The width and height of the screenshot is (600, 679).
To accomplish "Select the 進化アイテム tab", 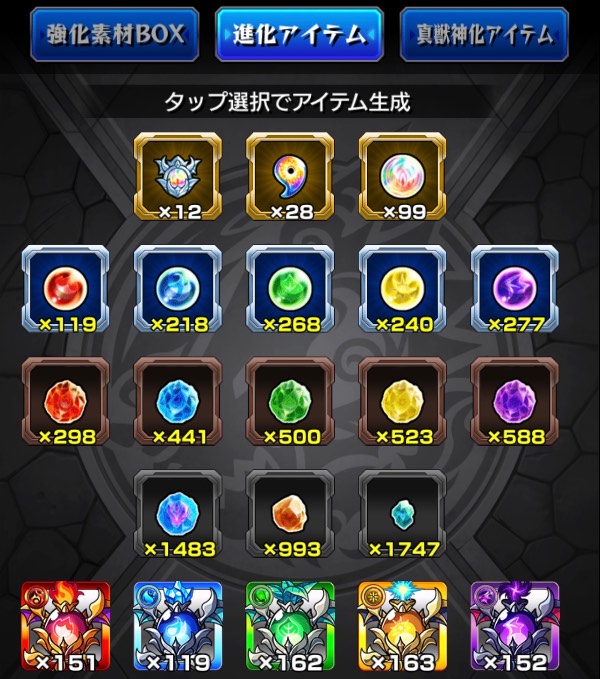I will coord(299,35).
